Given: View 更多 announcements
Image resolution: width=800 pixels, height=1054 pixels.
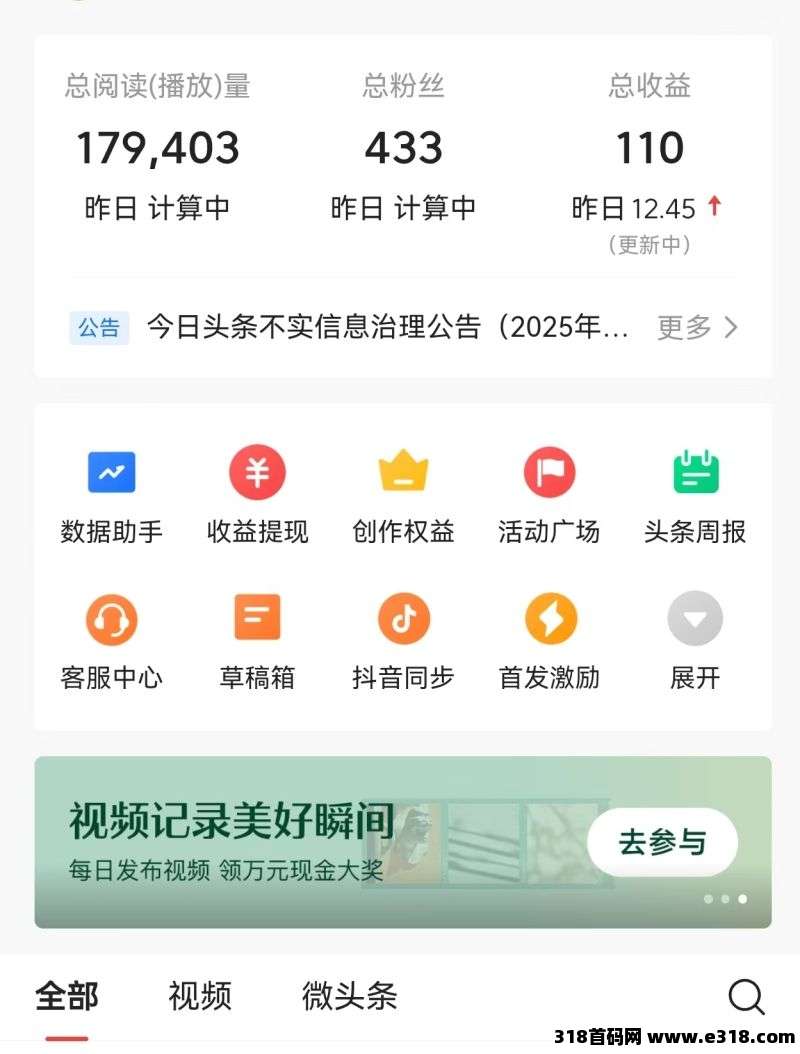Looking at the screenshot, I should (x=697, y=327).
